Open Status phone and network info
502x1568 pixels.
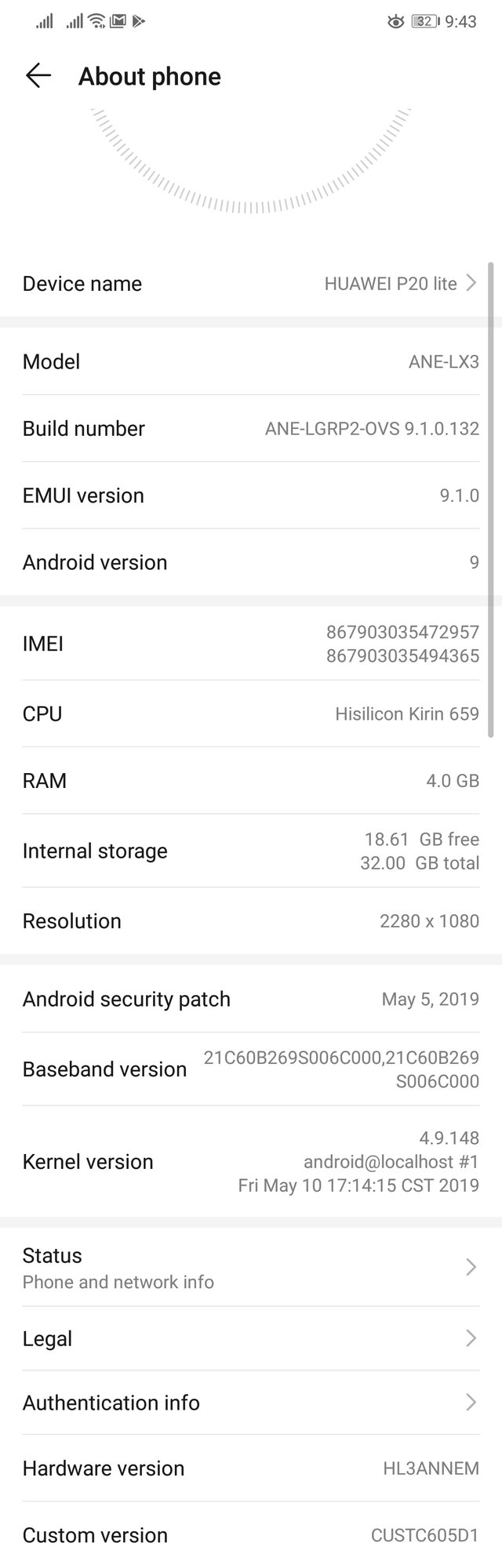pos(251,1268)
